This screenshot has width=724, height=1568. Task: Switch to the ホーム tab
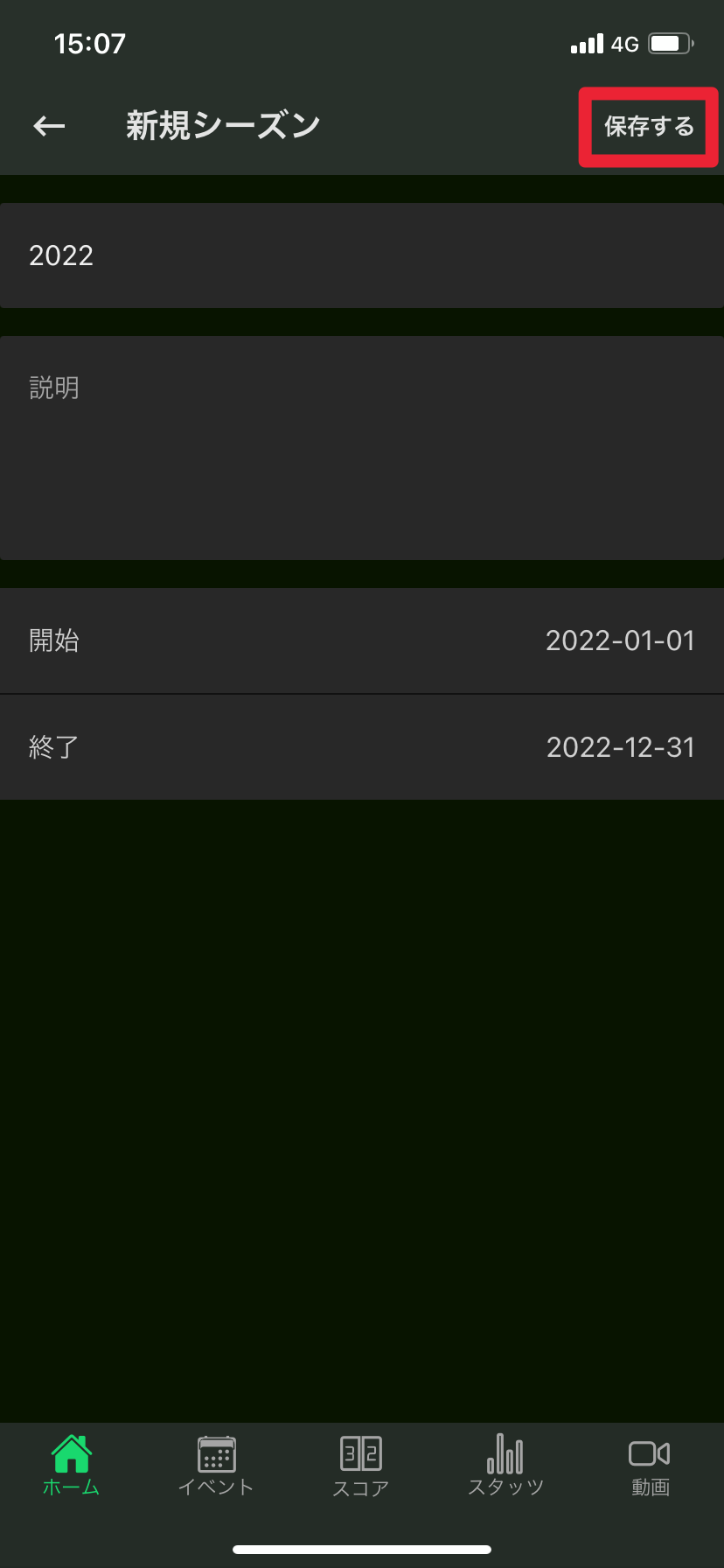pyautogui.click(x=72, y=1466)
